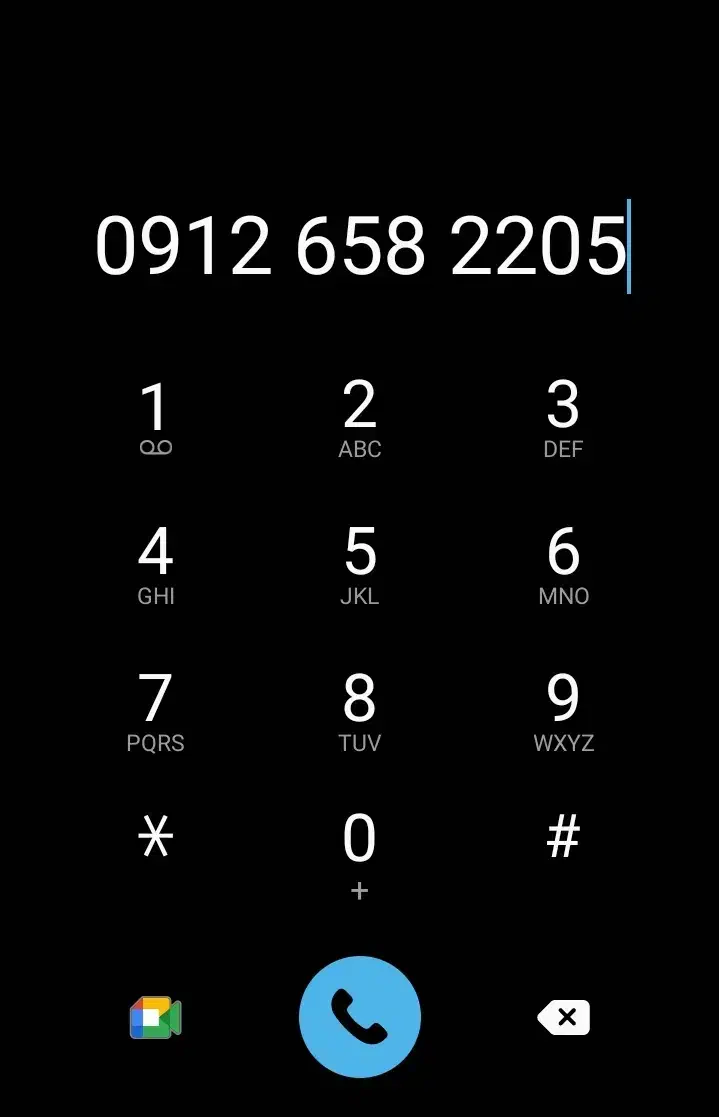Place cursor in the phone number field

click(x=362, y=246)
